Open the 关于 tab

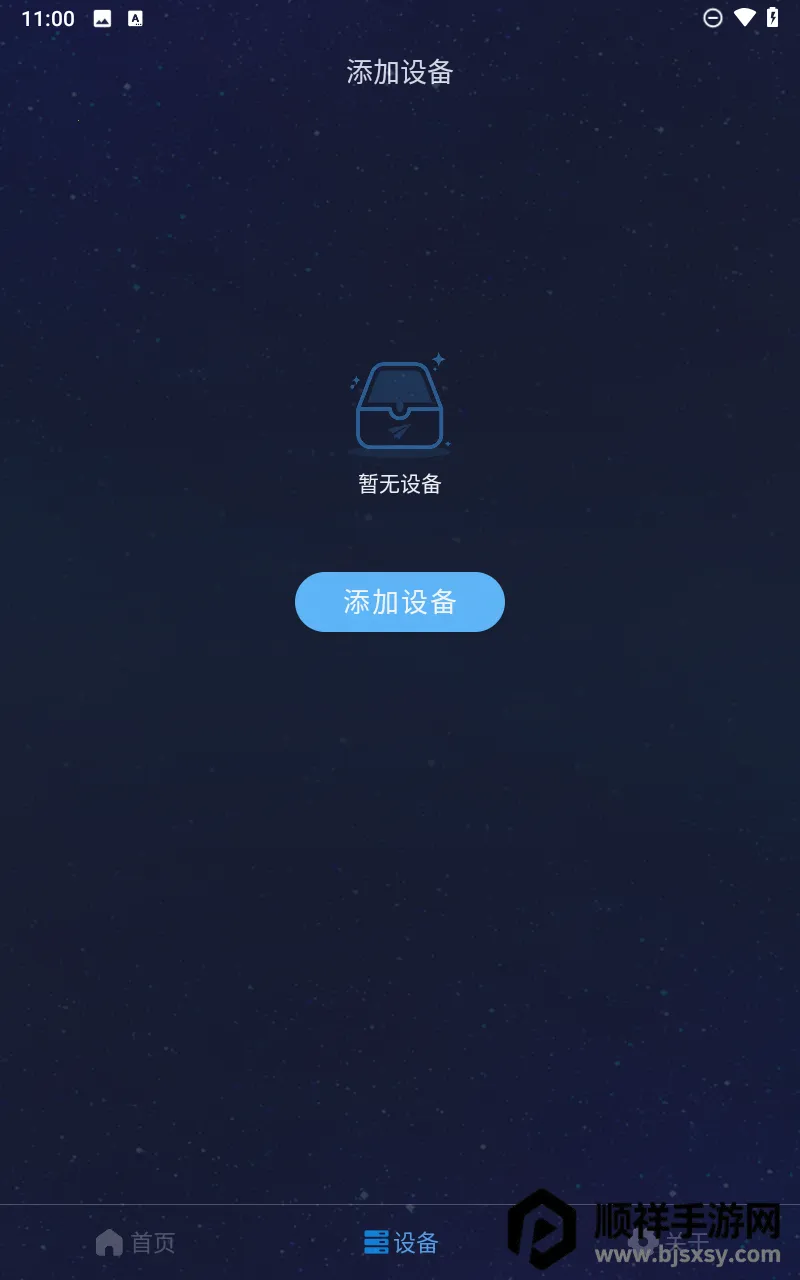[x=668, y=1243]
